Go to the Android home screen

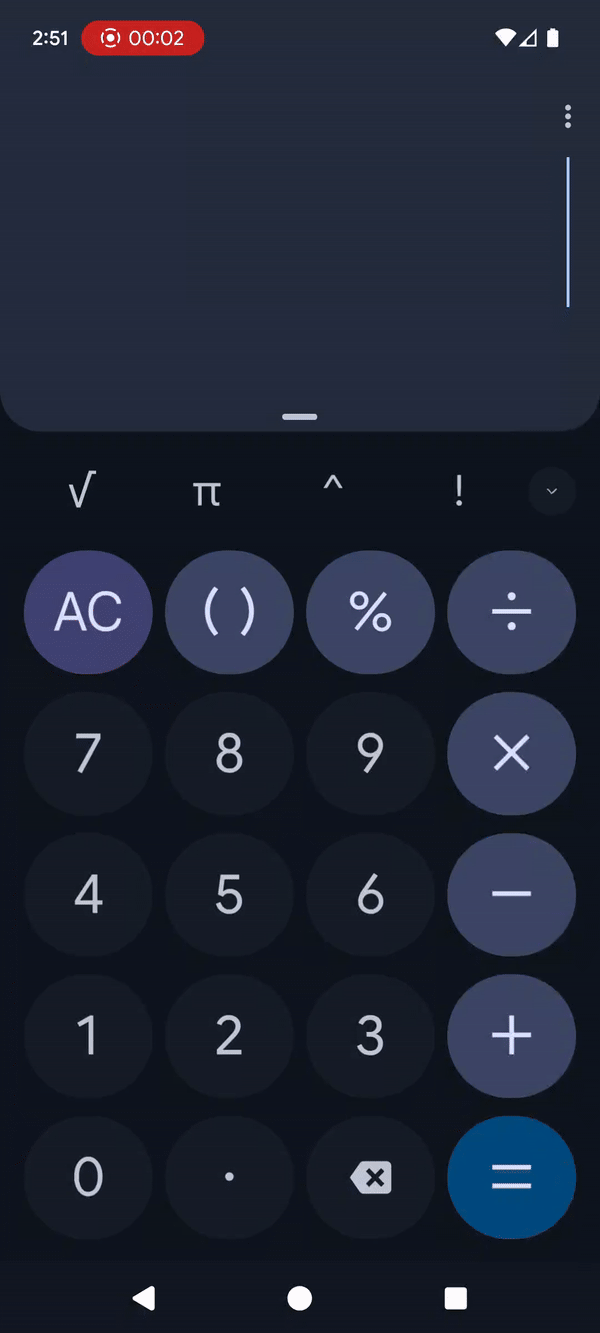pos(299,1298)
